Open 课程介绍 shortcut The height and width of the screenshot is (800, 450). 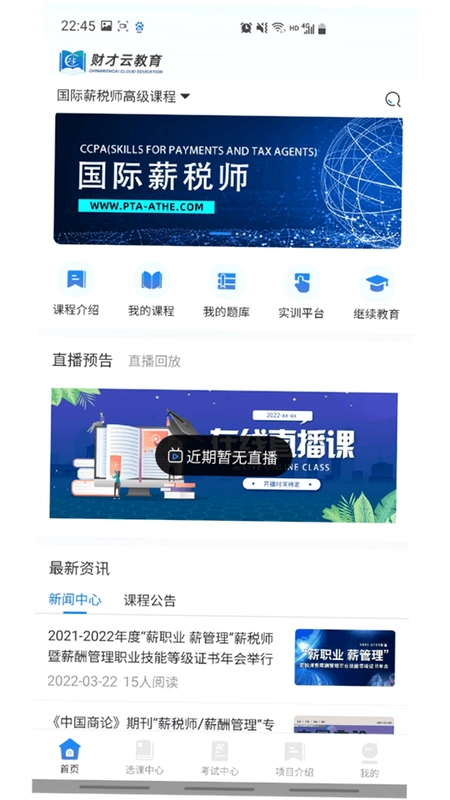pyautogui.click(x=76, y=290)
